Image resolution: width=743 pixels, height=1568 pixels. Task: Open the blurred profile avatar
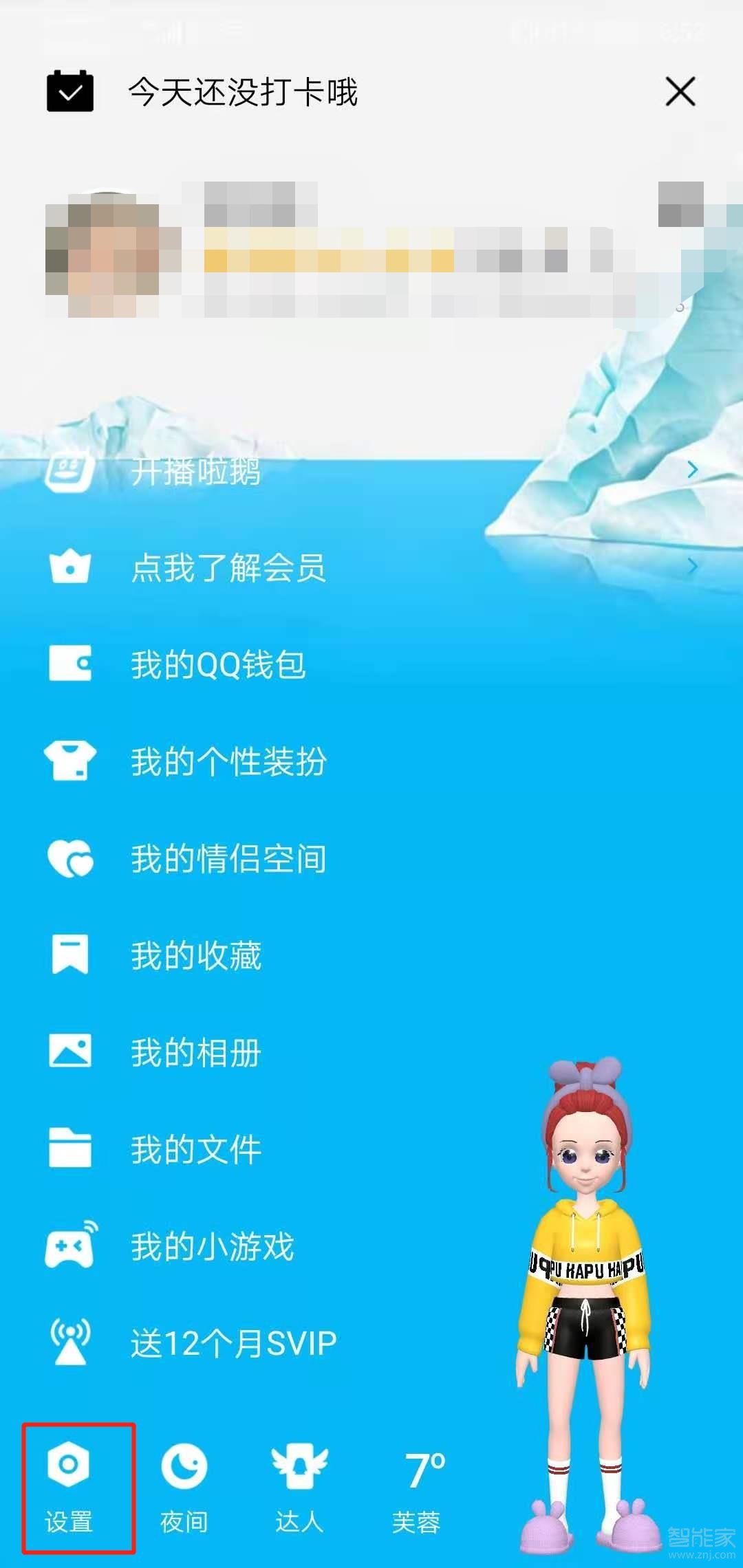click(x=103, y=256)
